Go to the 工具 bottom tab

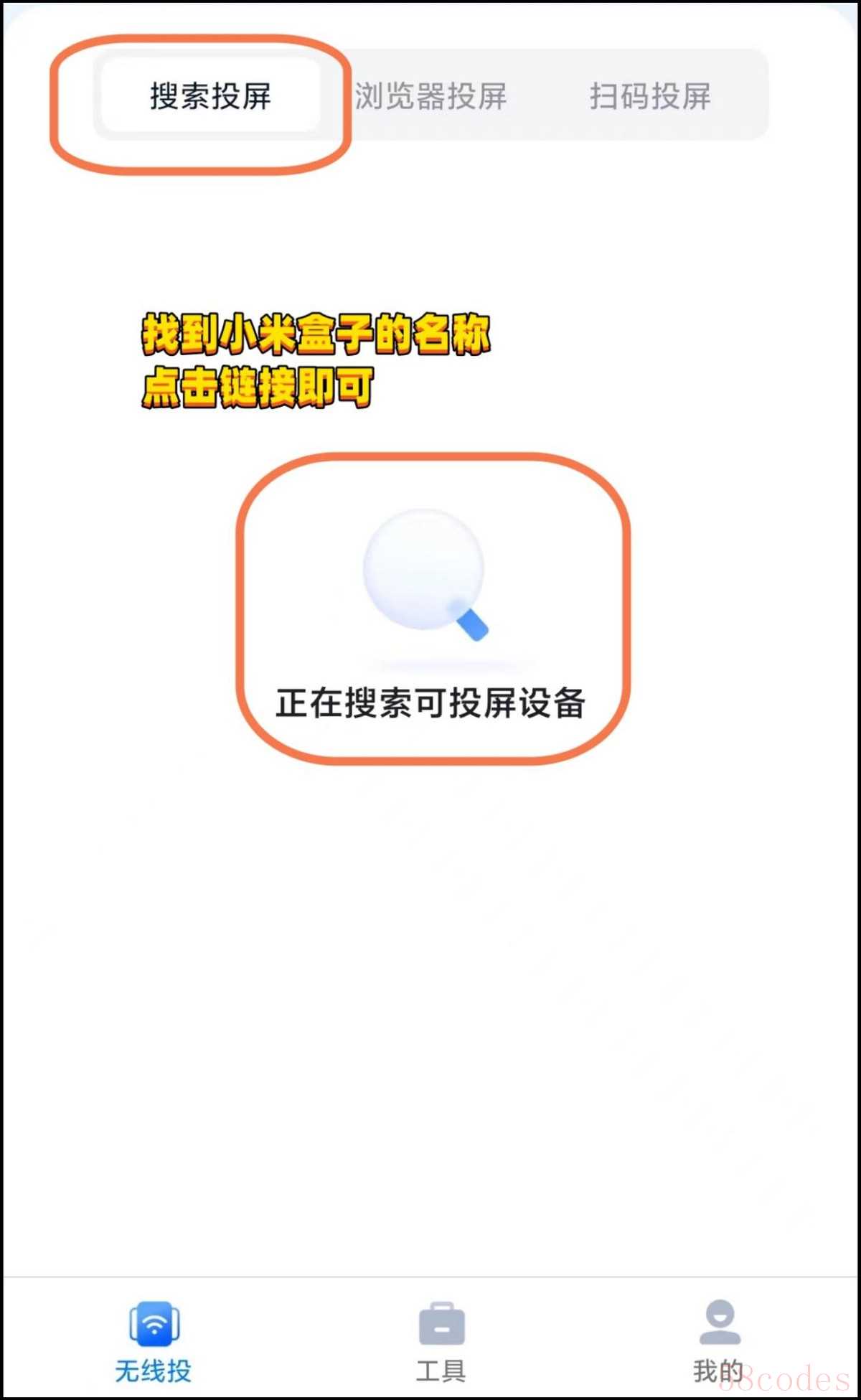point(441,1340)
